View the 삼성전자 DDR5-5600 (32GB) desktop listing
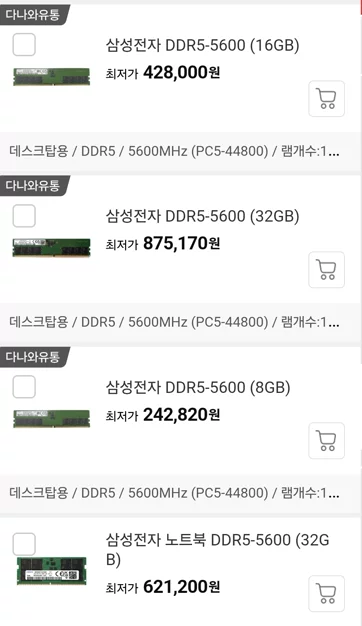Image resolution: width=362 pixels, height=626 pixels. click(x=202, y=216)
